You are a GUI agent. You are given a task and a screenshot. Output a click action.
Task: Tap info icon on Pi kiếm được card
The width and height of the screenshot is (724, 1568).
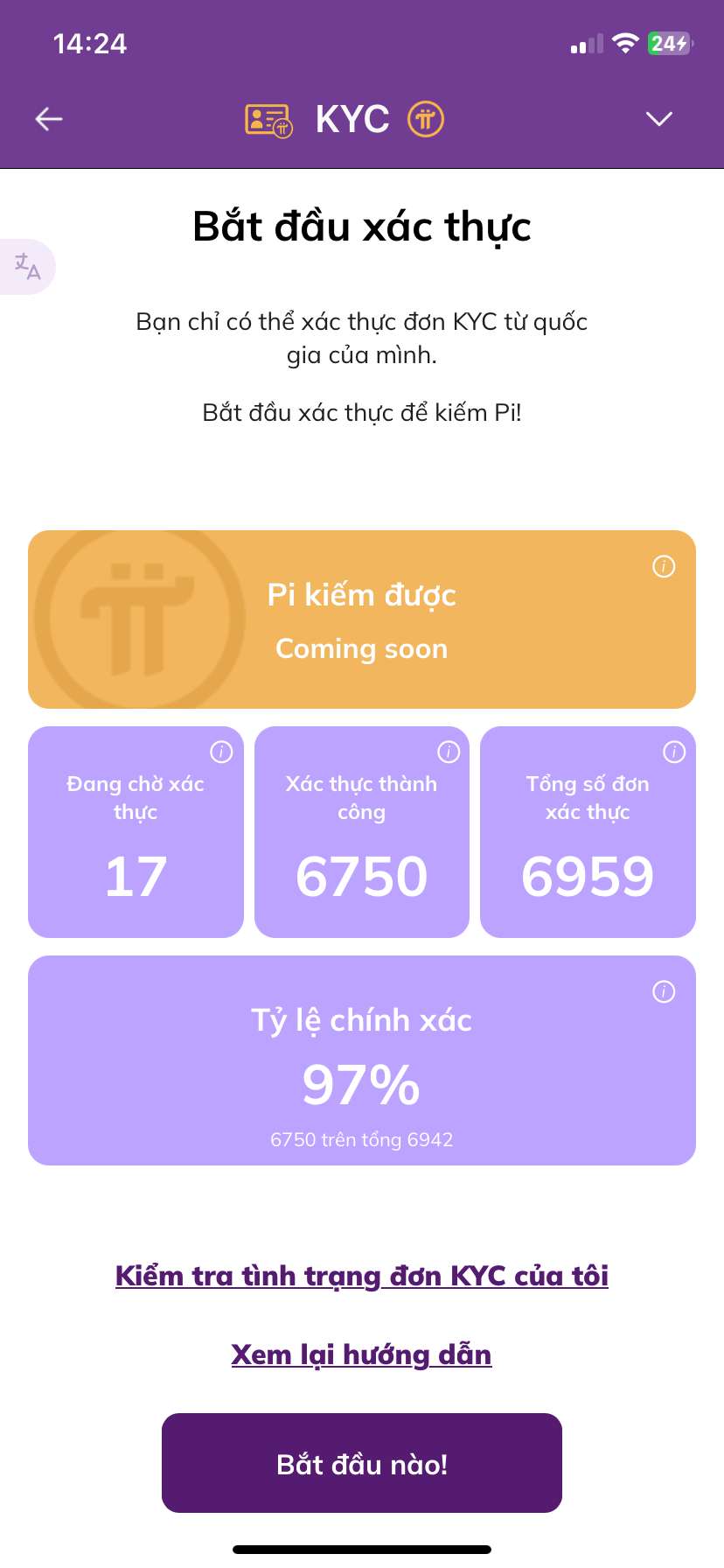point(664,567)
